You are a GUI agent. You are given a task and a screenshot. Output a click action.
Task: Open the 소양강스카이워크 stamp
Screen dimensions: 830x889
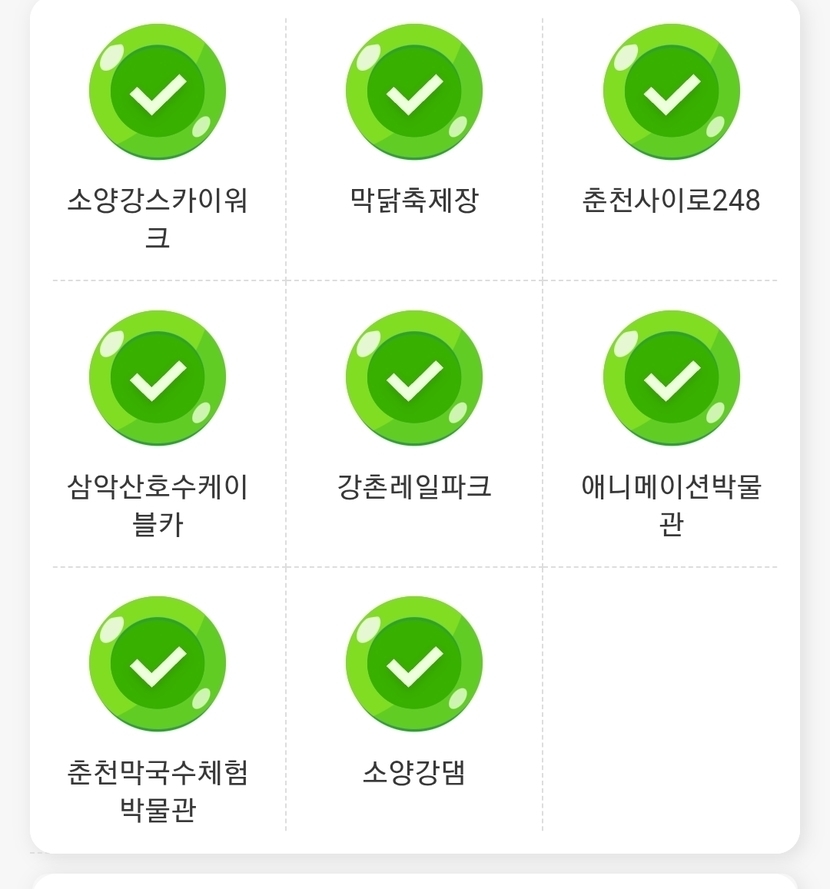click(157, 93)
